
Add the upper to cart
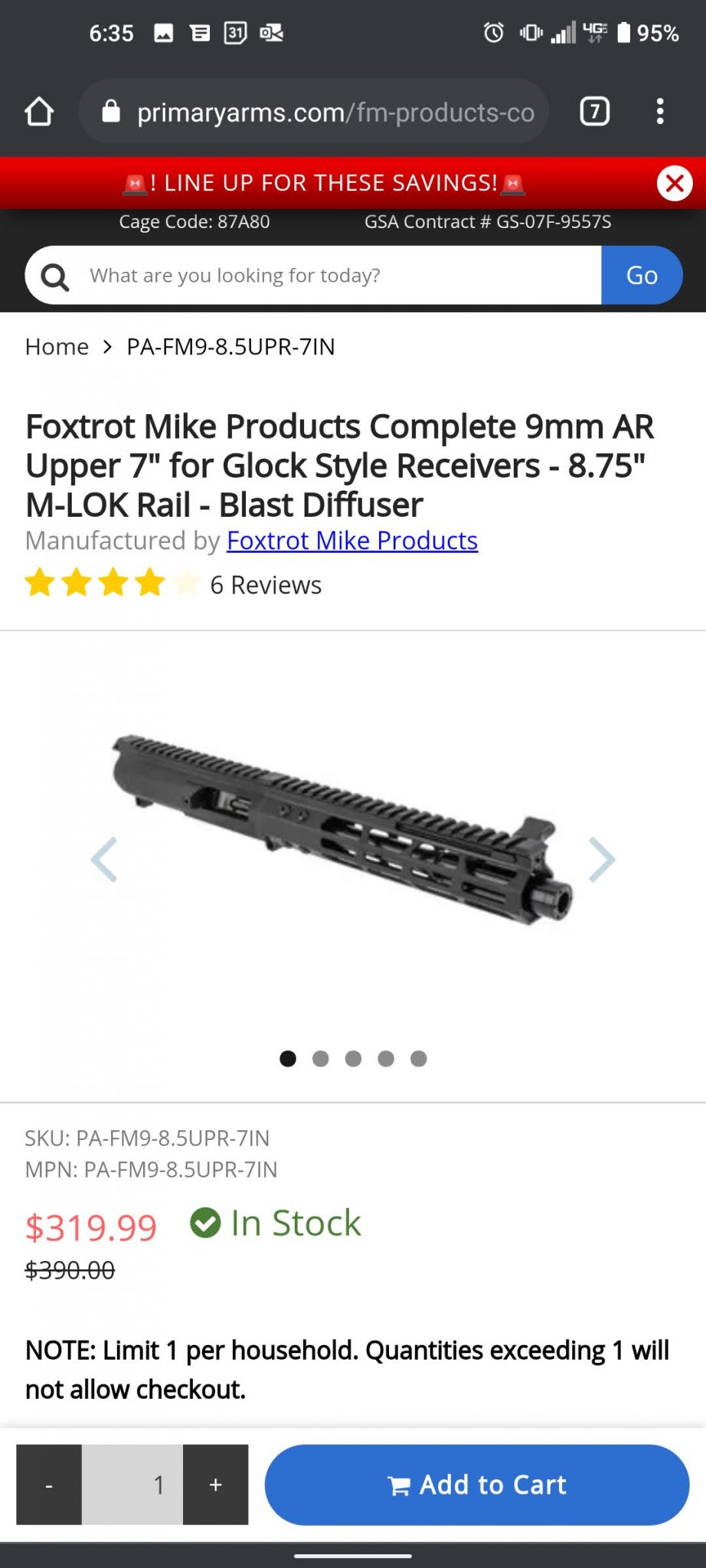pyautogui.click(x=476, y=1485)
